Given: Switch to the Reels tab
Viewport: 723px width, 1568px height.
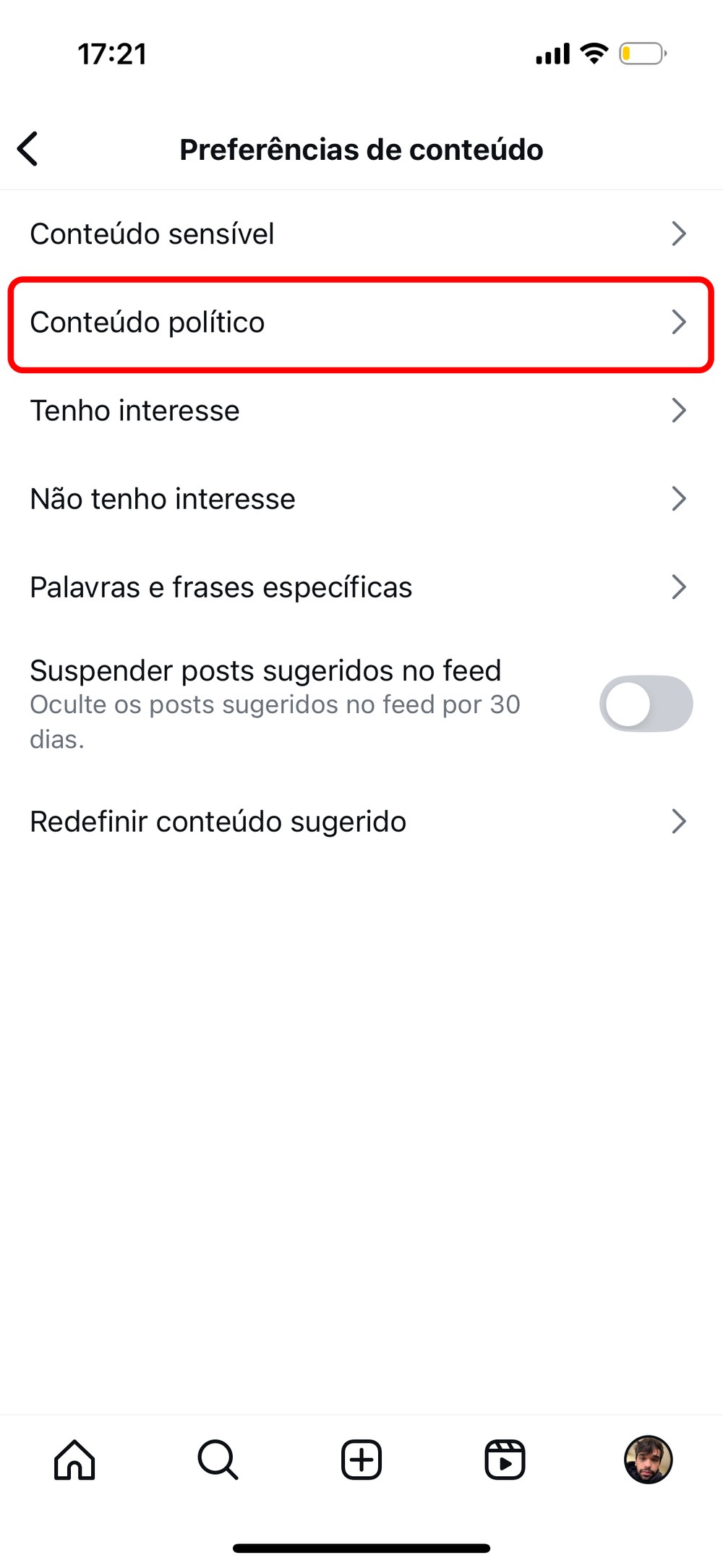Looking at the screenshot, I should coord(505,1460).
